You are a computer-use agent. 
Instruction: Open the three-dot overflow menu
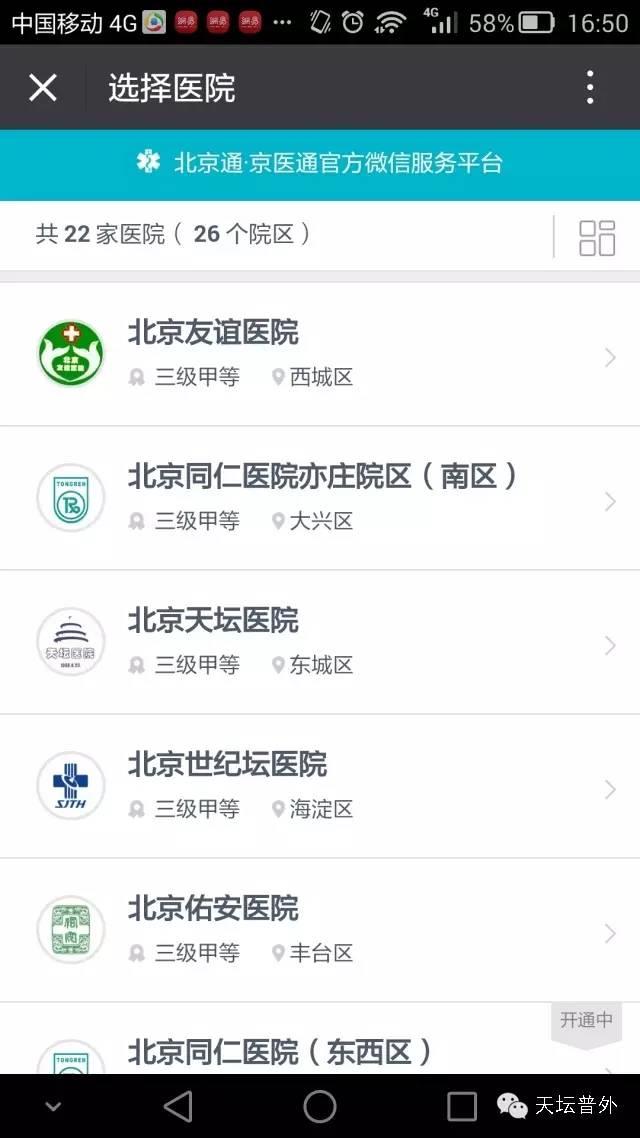coord(590,88)
